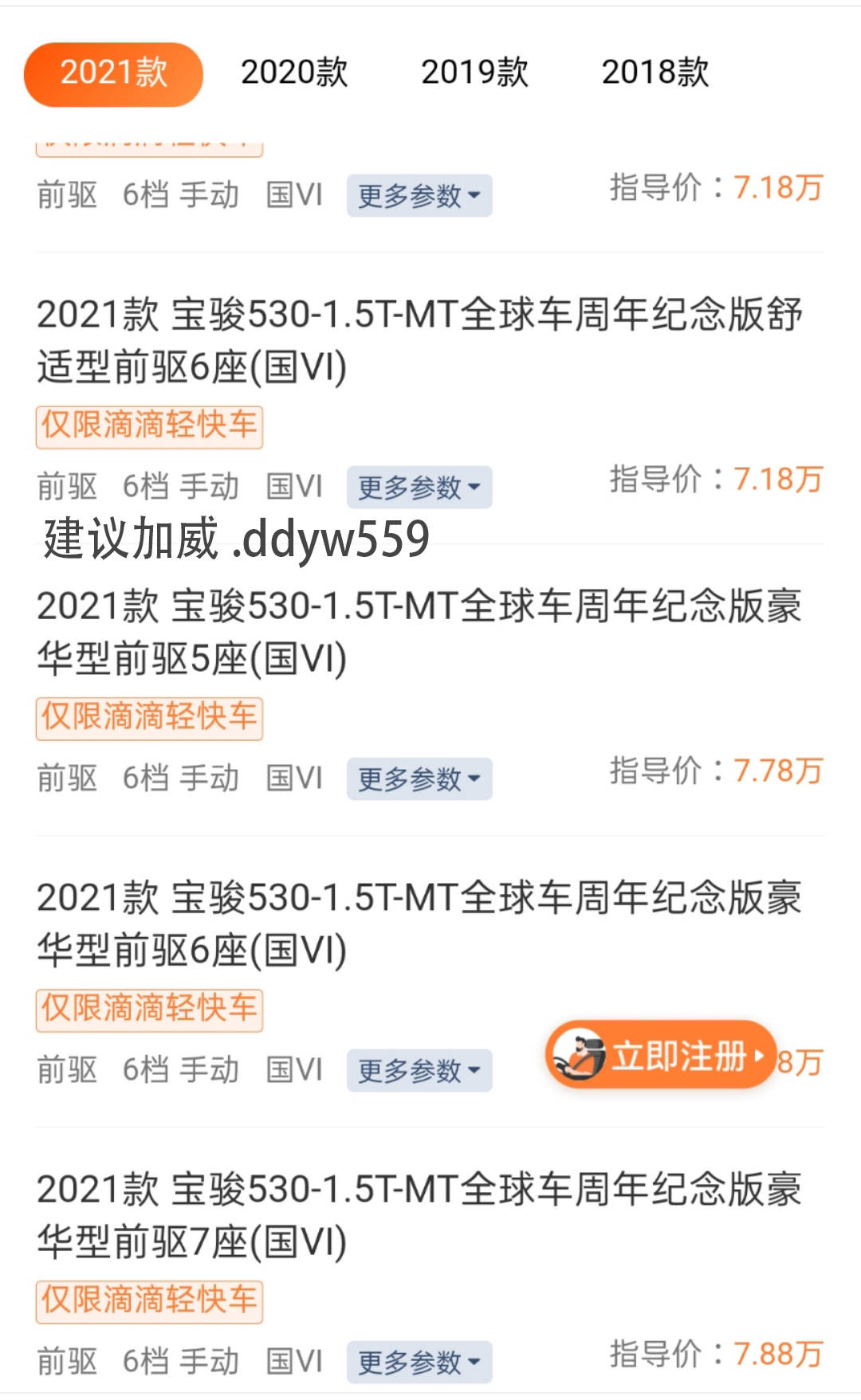Viewport: 861px width, 1400px height.
Task: Expand 更多参数 for the 豪华型前驱7座 model
Action: pos(418,1363)
